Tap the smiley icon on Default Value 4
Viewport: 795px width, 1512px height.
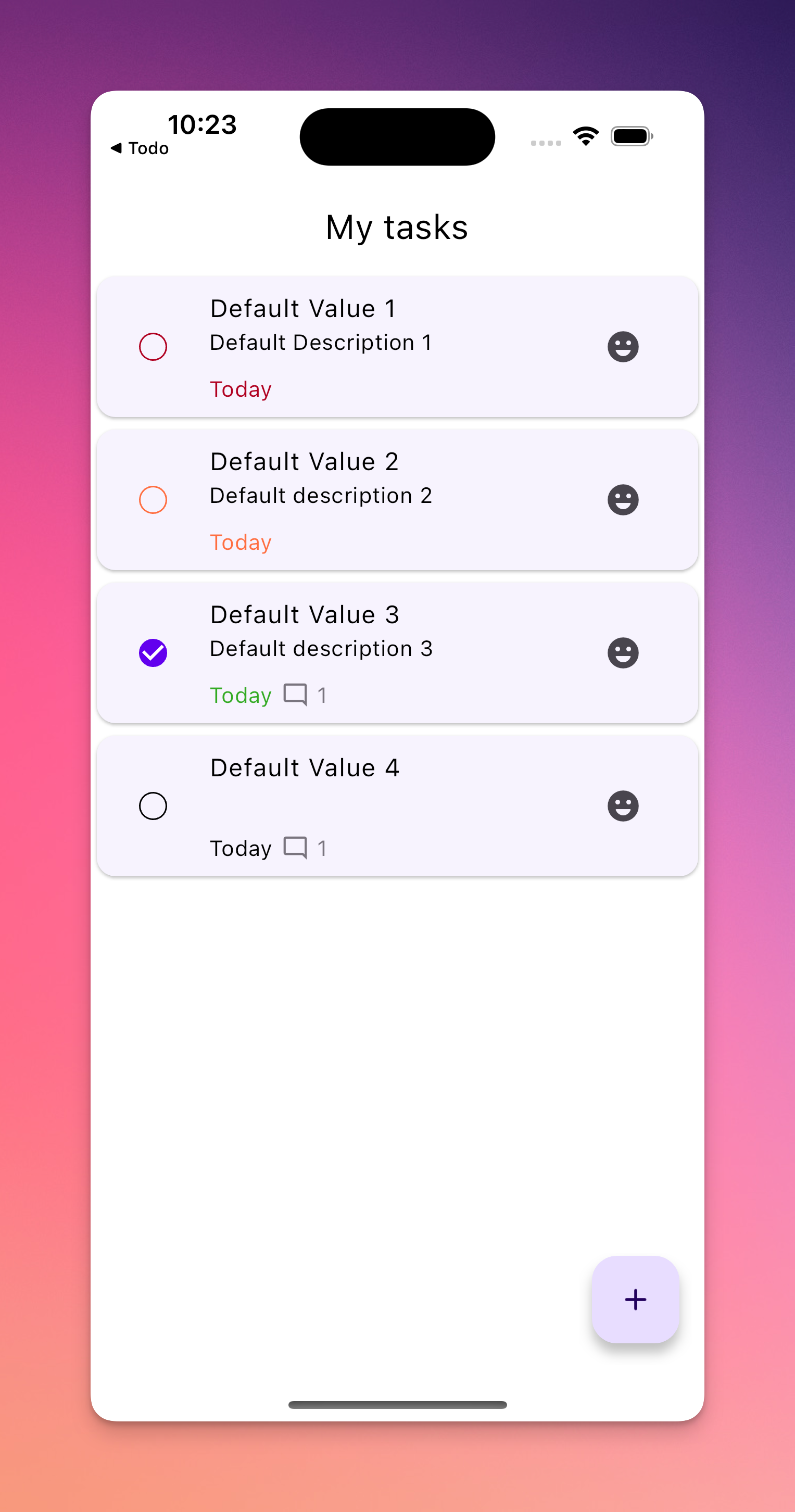tap(623, 806)
